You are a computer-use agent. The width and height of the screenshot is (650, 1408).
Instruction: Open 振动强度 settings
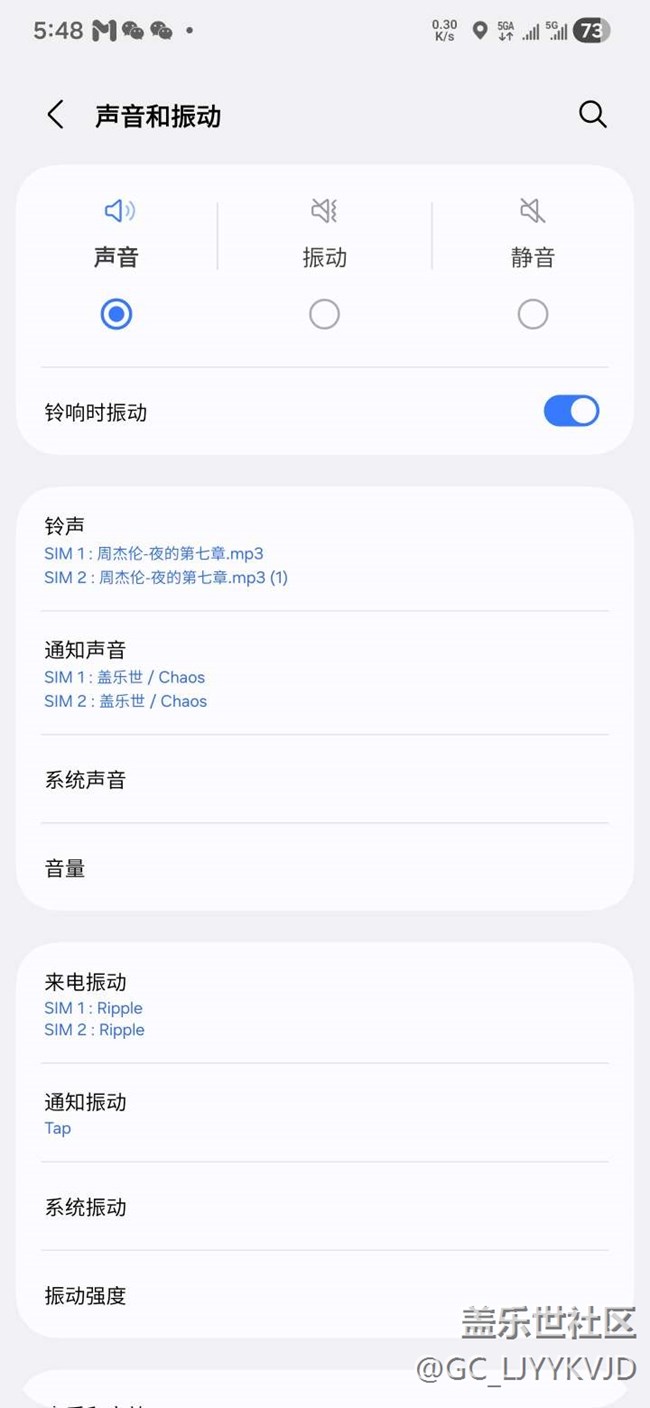[x=324, y=1295]
